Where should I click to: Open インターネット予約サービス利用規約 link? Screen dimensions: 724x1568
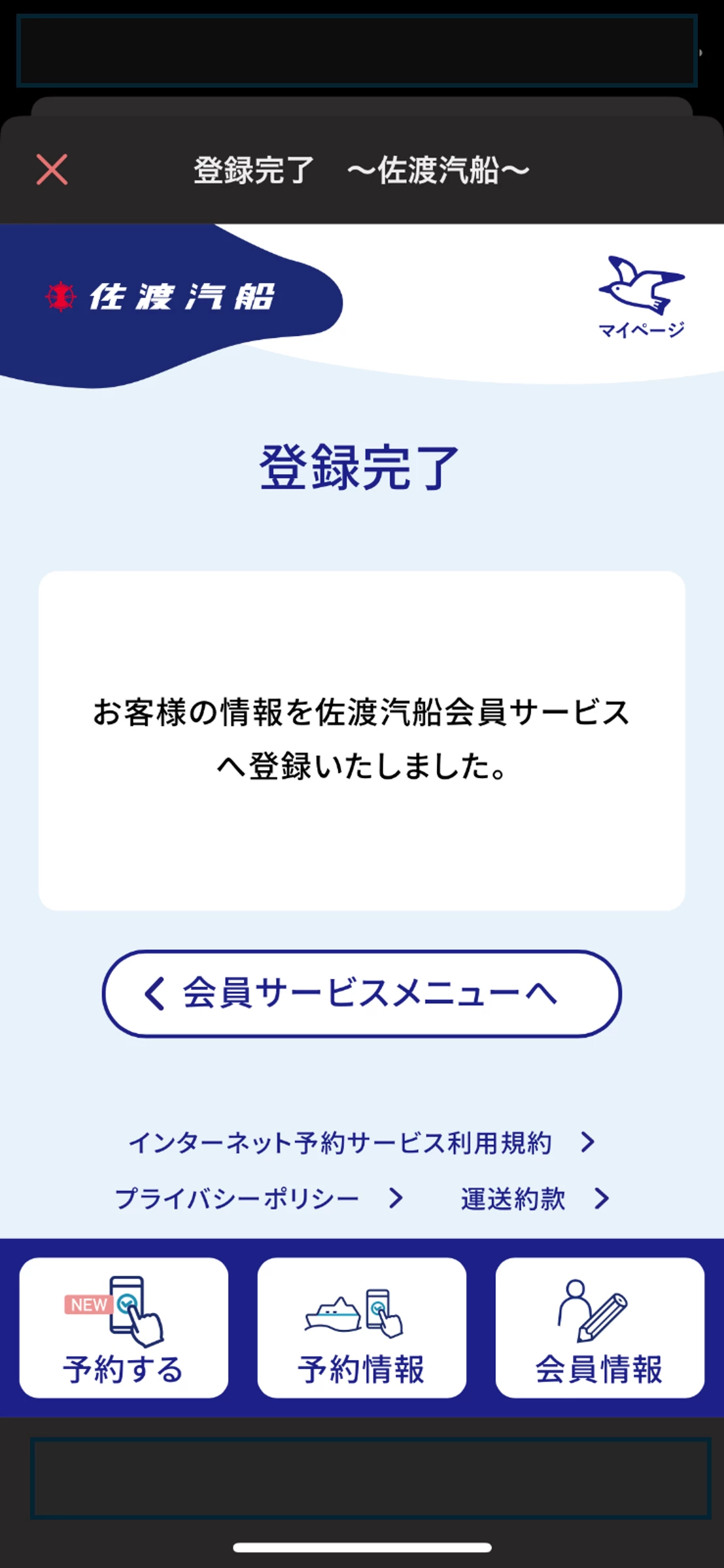click(361, 1142)
